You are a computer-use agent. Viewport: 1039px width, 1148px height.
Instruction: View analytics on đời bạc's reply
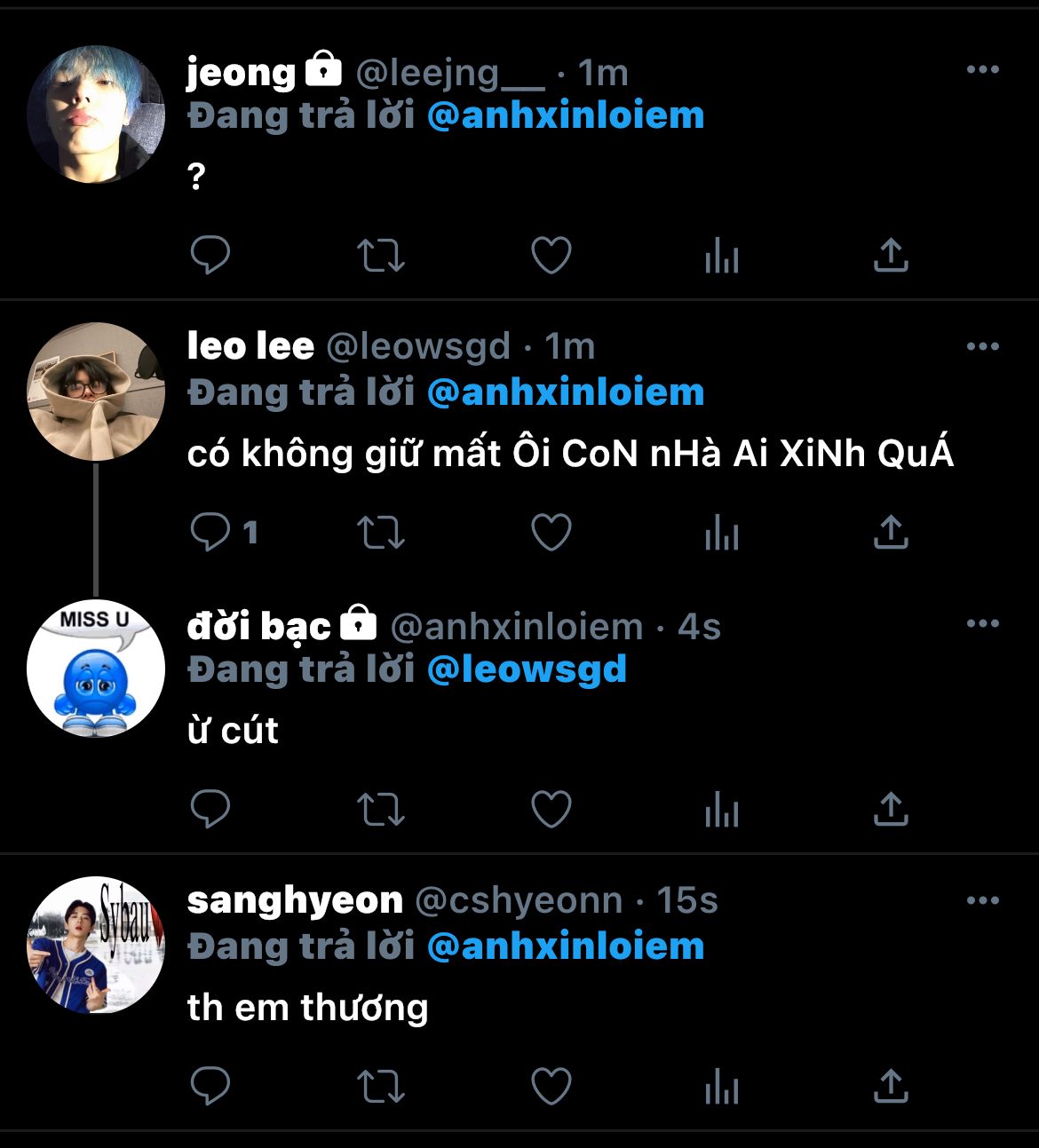click(x=721, y=810)
